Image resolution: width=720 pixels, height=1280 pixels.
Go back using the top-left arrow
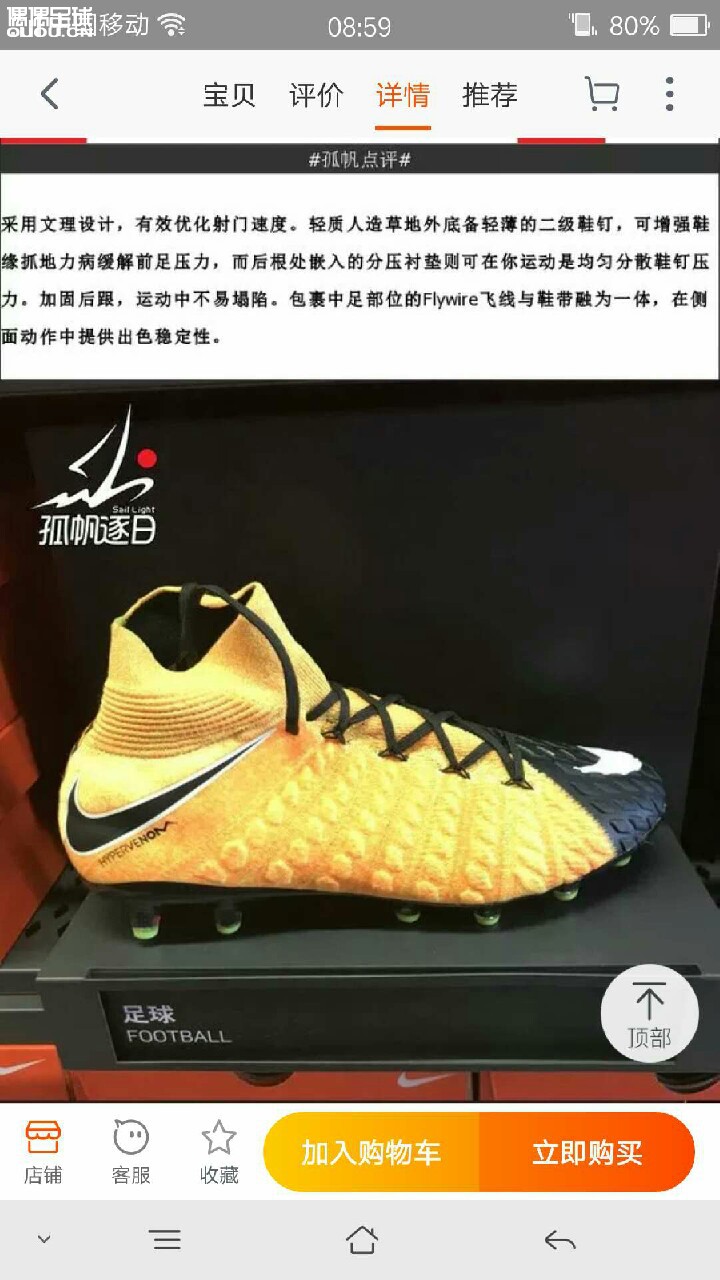(50, 95)
